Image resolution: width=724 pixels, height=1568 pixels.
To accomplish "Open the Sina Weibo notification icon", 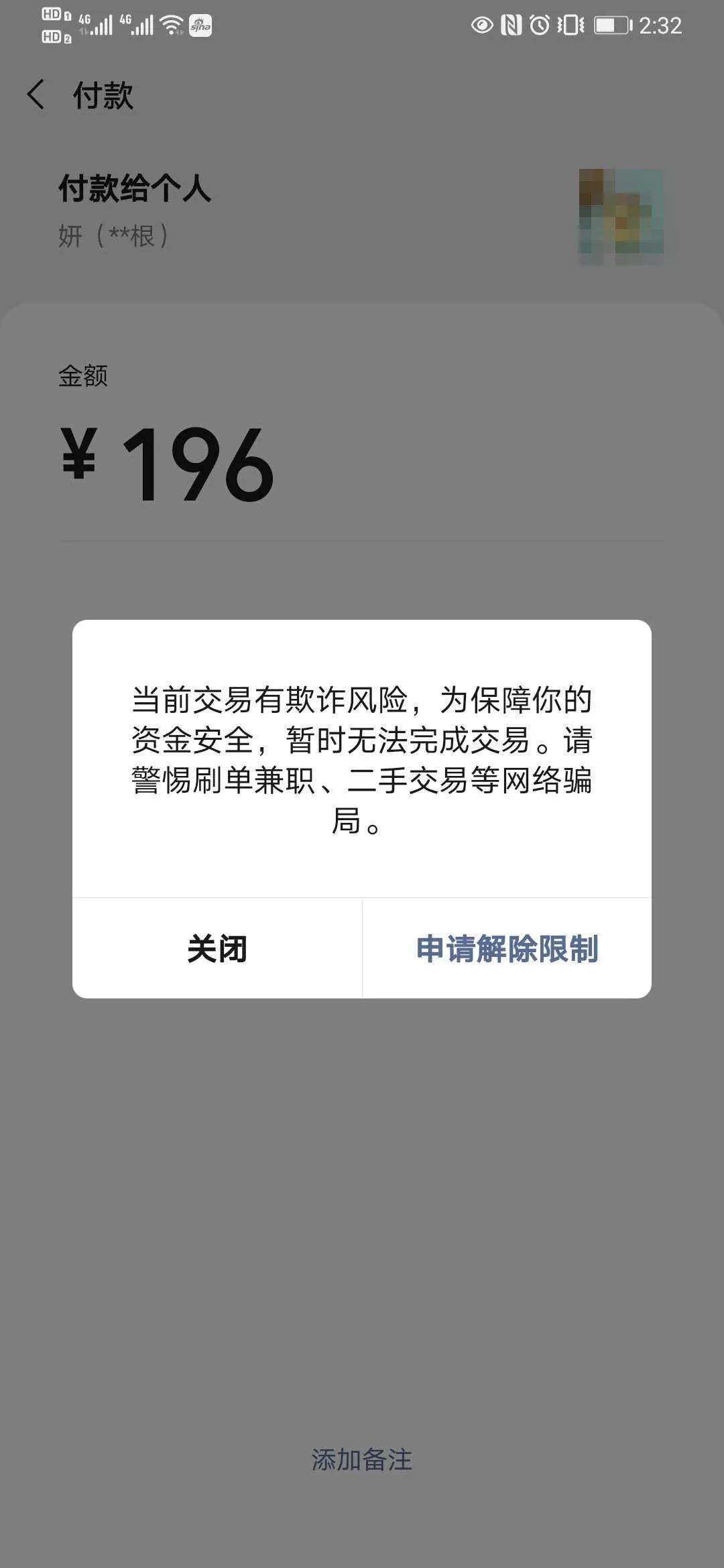I will point(198,25).
